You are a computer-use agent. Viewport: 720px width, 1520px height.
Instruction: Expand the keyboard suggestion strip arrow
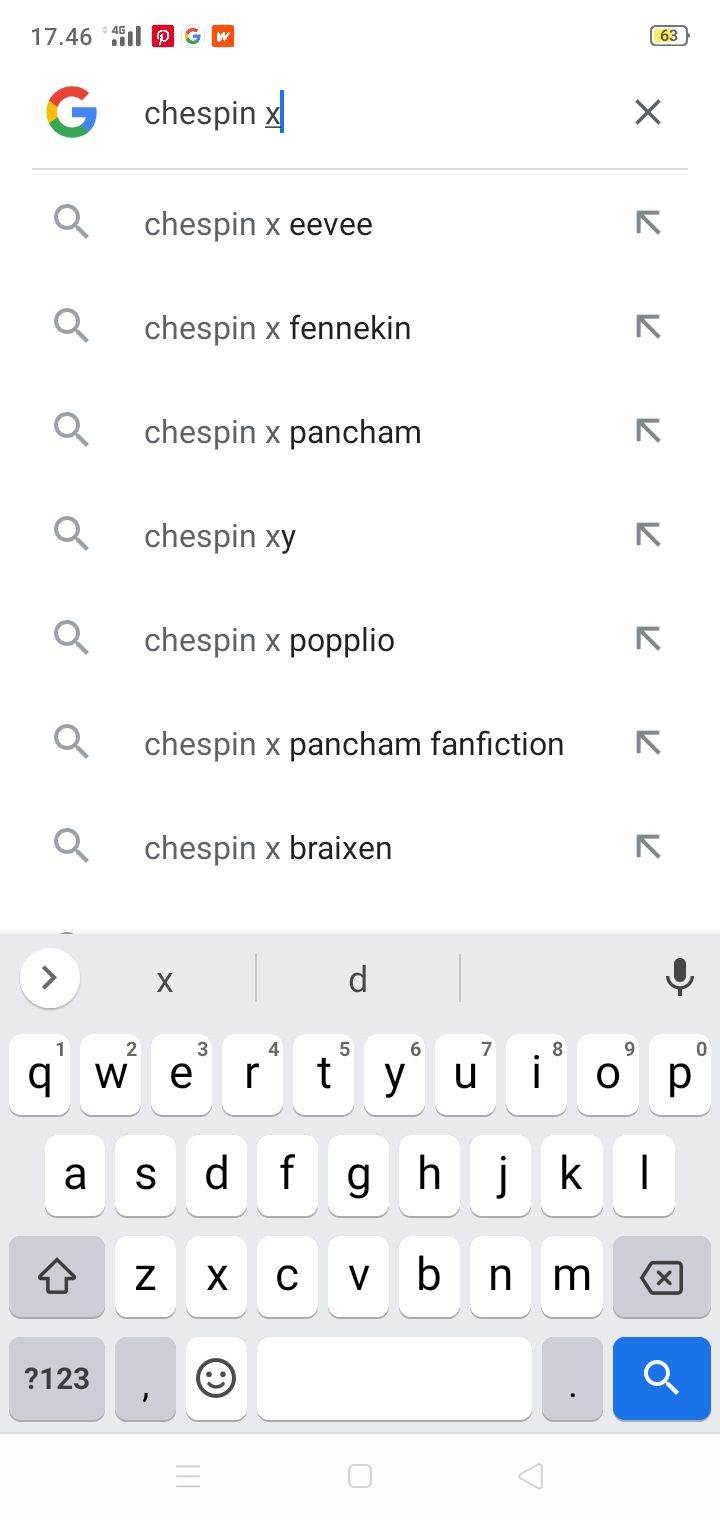pos(50,977)
